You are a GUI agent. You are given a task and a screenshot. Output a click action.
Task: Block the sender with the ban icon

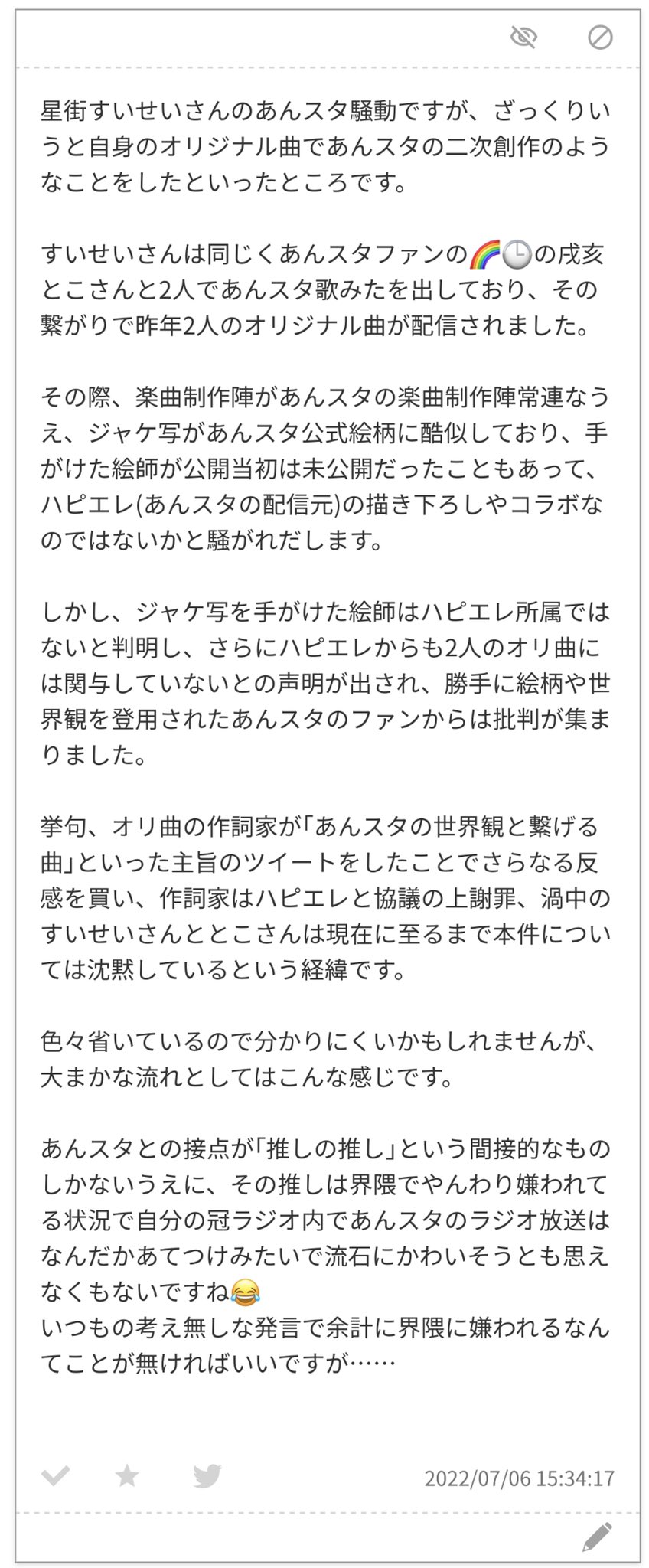click(600, 37)
